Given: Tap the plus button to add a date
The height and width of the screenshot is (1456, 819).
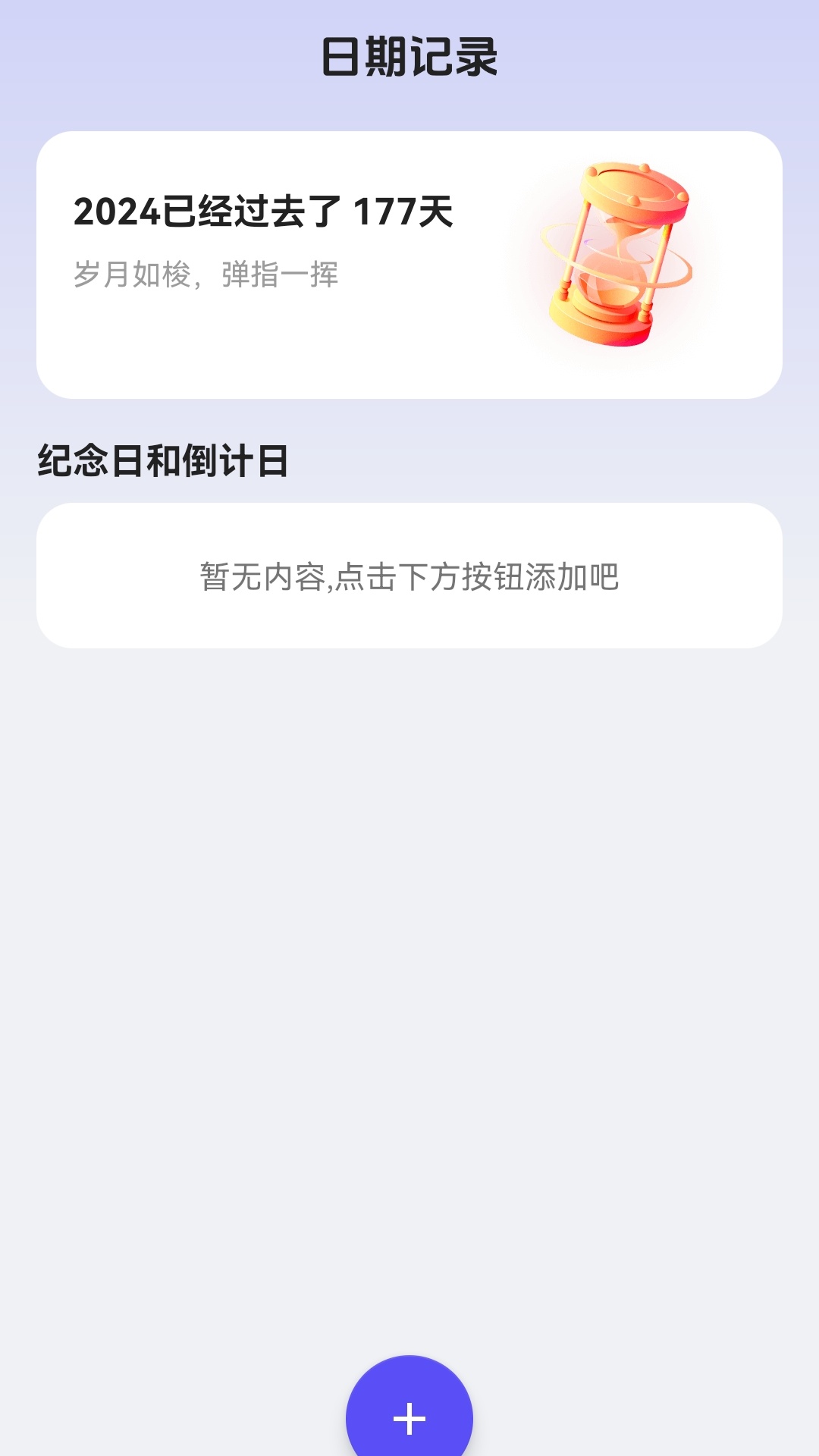Looking at the screenshot, I should click(x=409, y=1415).
